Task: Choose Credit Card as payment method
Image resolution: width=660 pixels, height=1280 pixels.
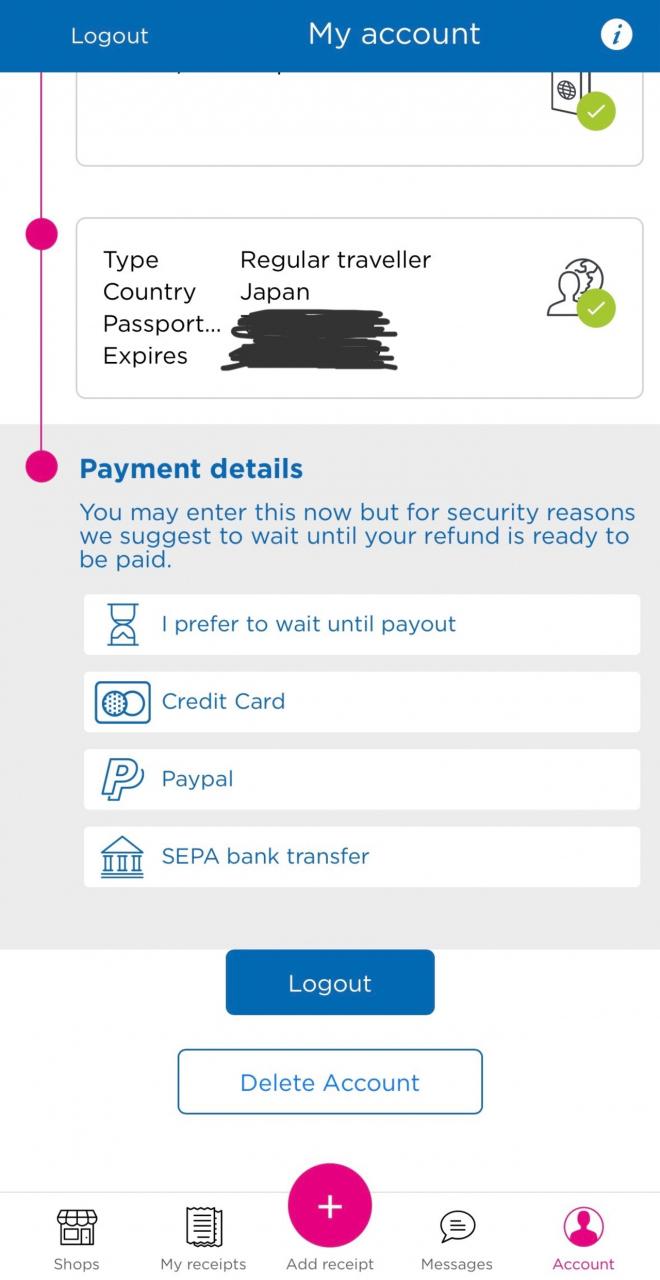Action: 361,702
